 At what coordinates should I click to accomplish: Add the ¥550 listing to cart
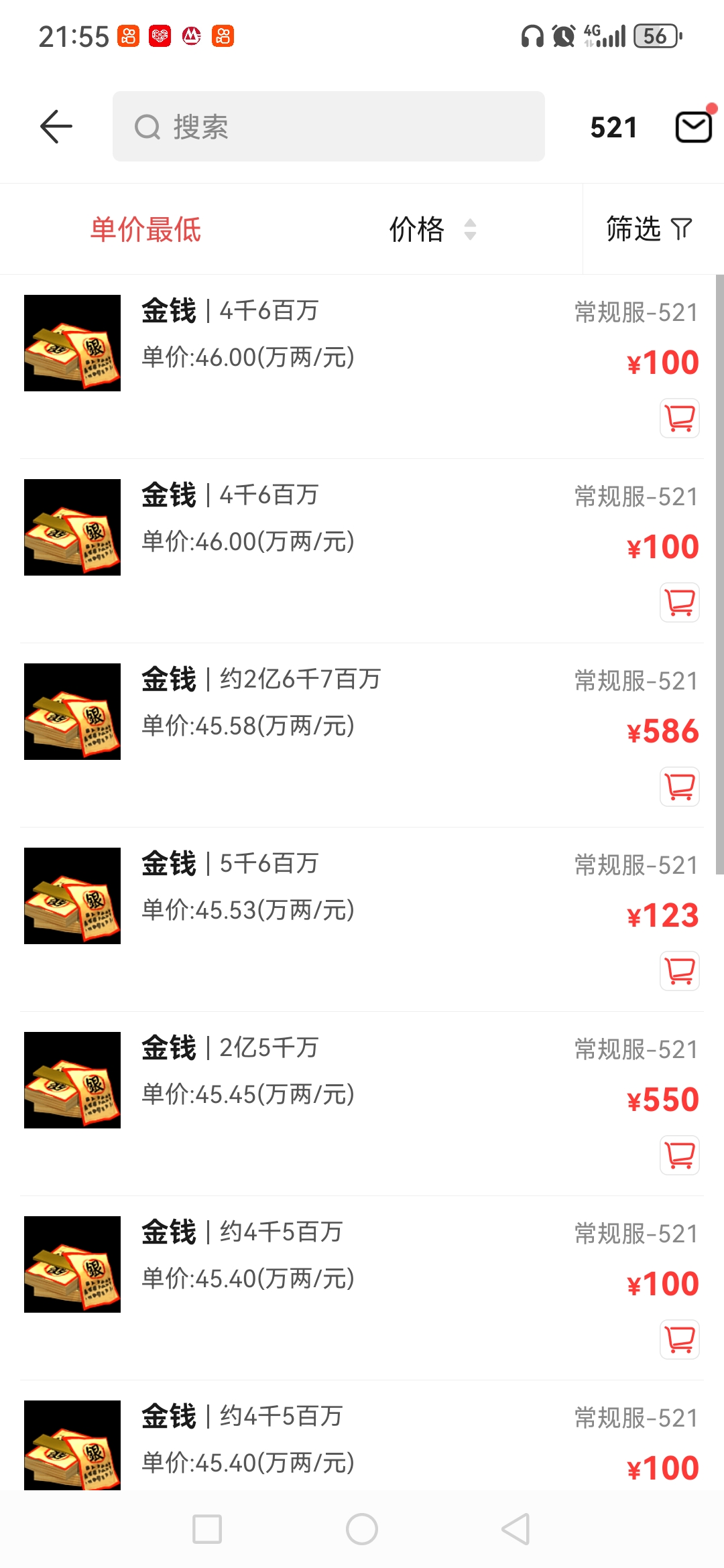click(x=680, y=1155)
